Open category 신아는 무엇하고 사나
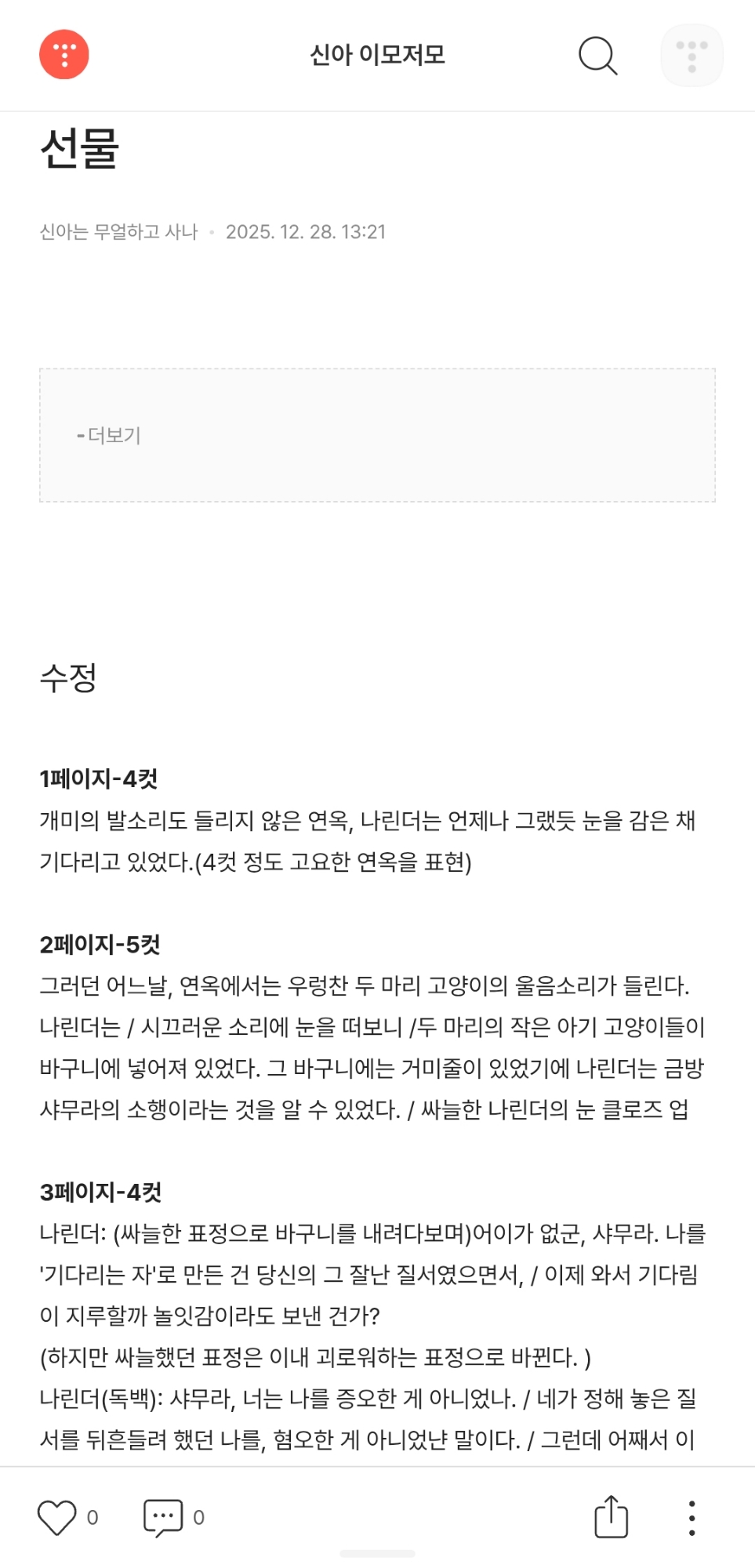Image resolution: width=755 pixels, height=1568 pixels. coord(118,232)
